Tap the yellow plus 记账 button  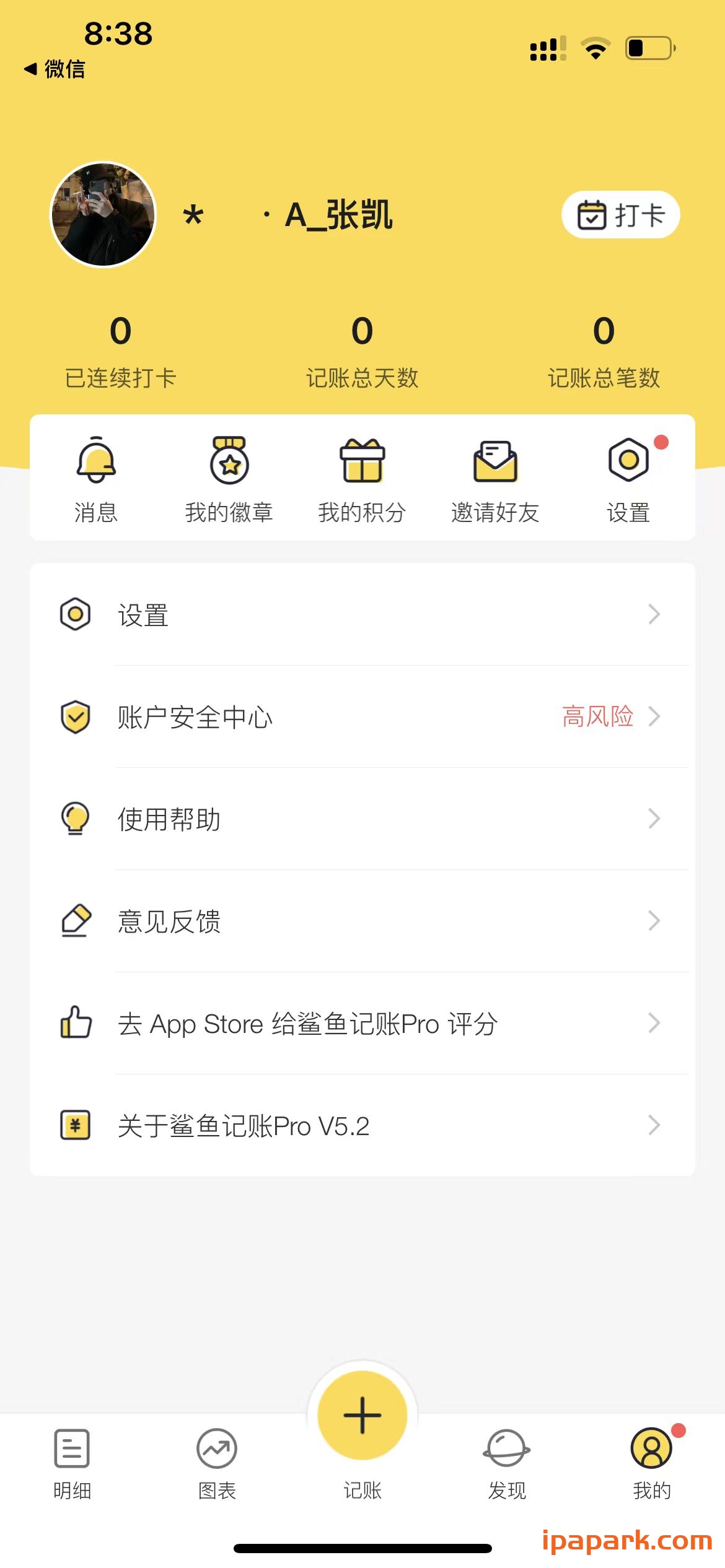pyautogui.click(x=362, y=1415)
